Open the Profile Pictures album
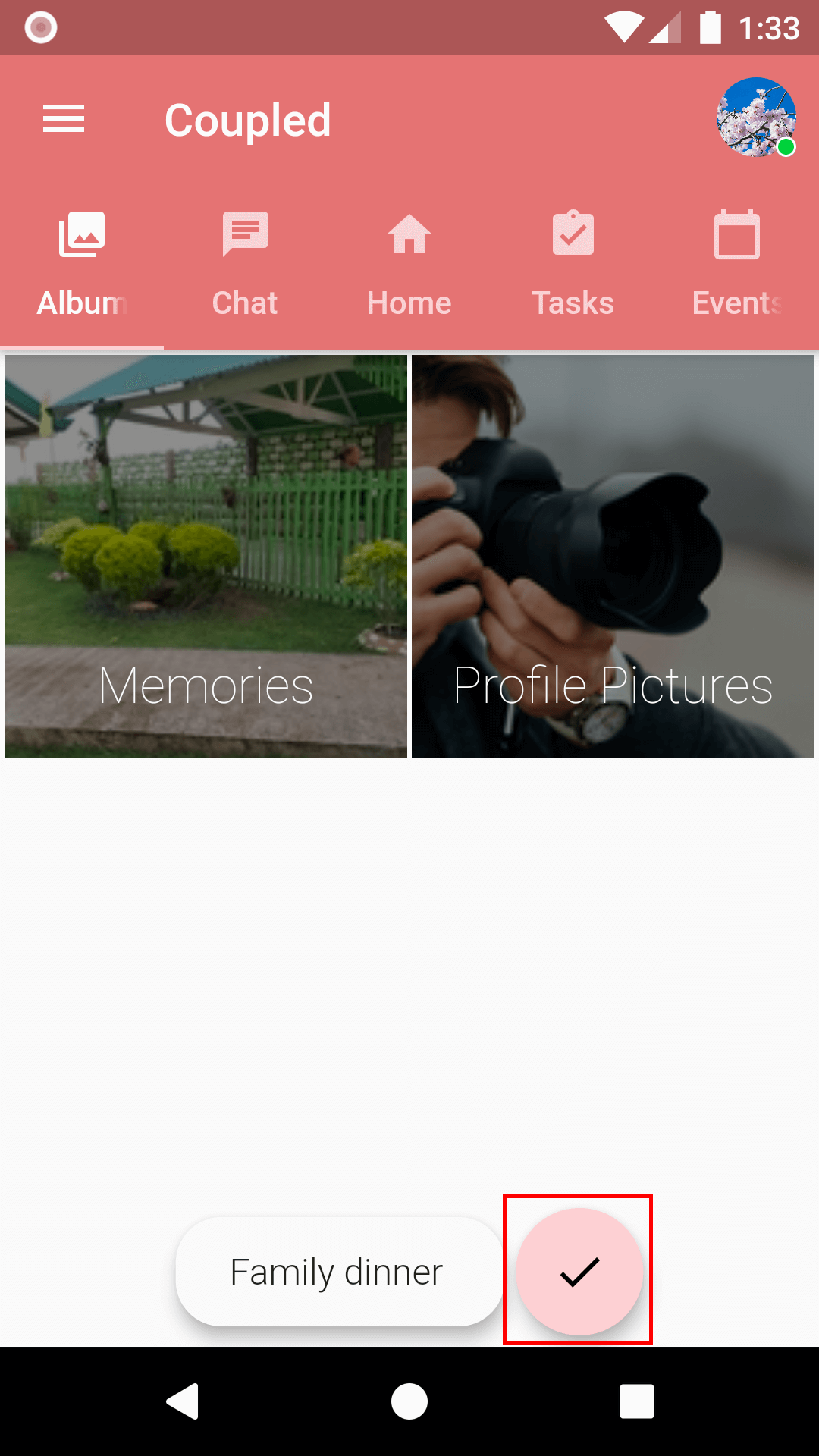 613,556
